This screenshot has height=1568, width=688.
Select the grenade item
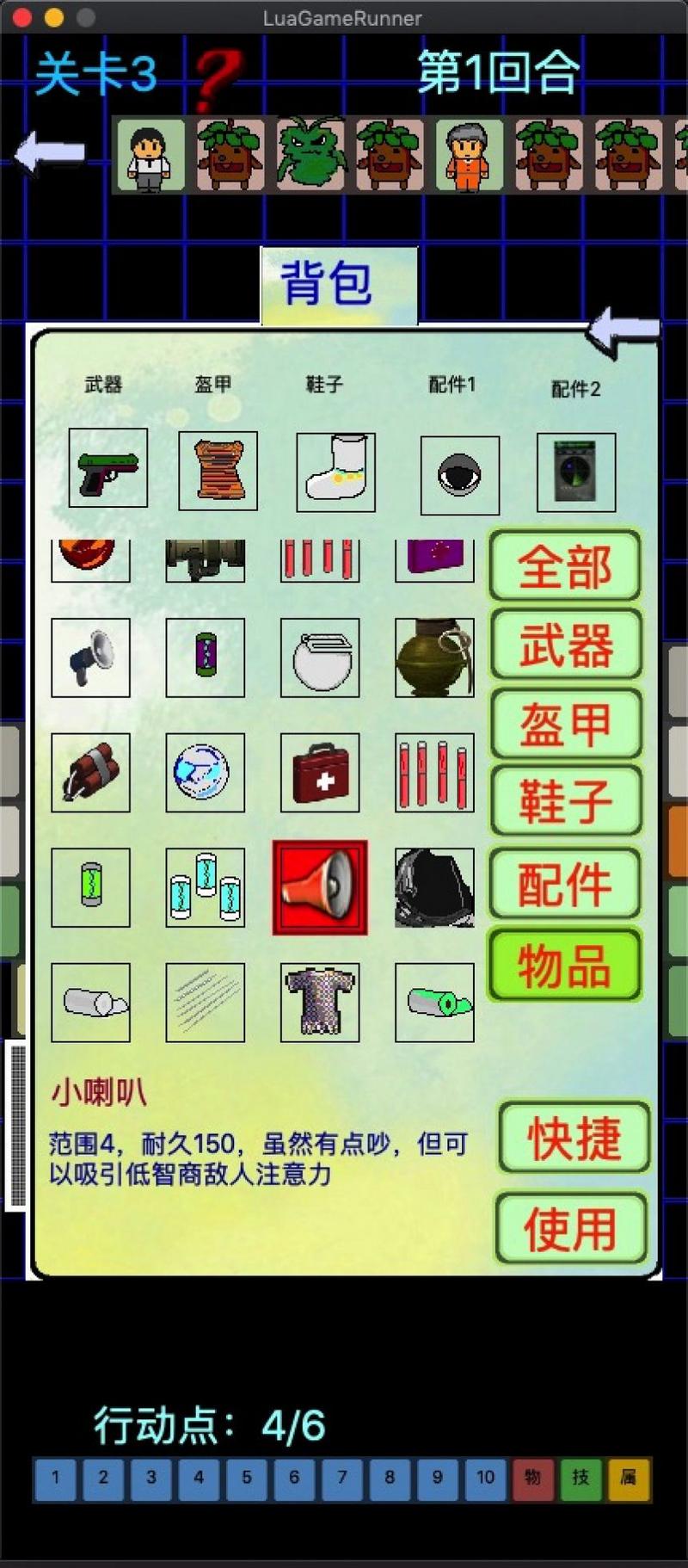point(434,657)
